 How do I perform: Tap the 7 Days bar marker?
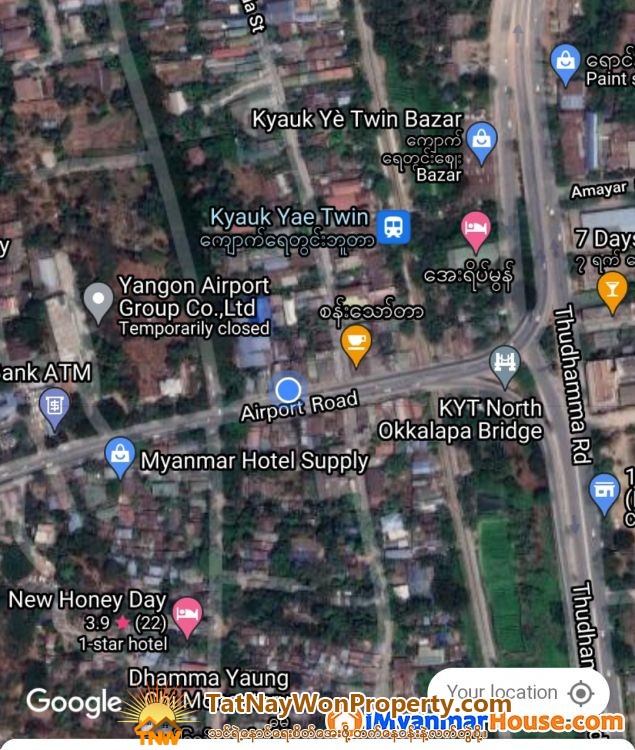(611, 288)
